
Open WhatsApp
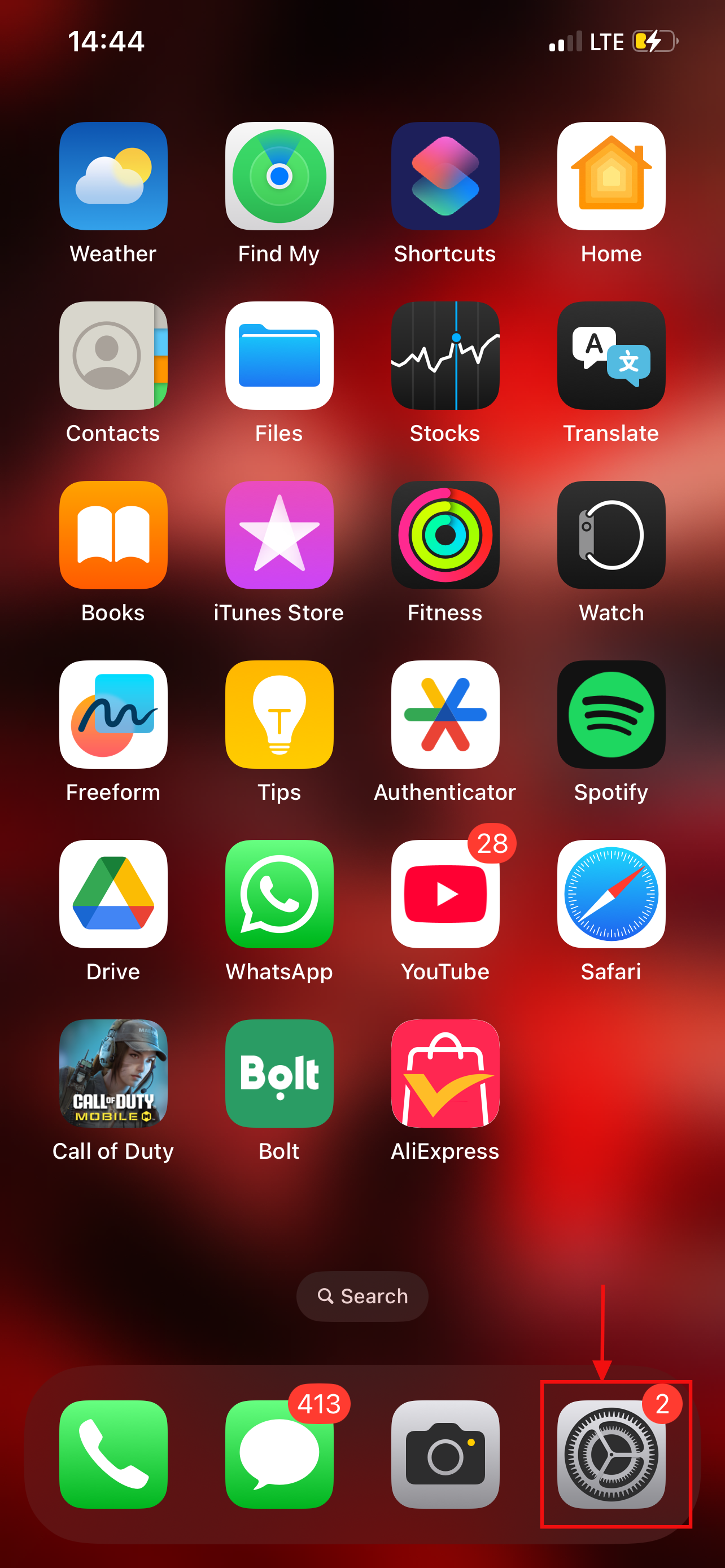click(279, 894)
